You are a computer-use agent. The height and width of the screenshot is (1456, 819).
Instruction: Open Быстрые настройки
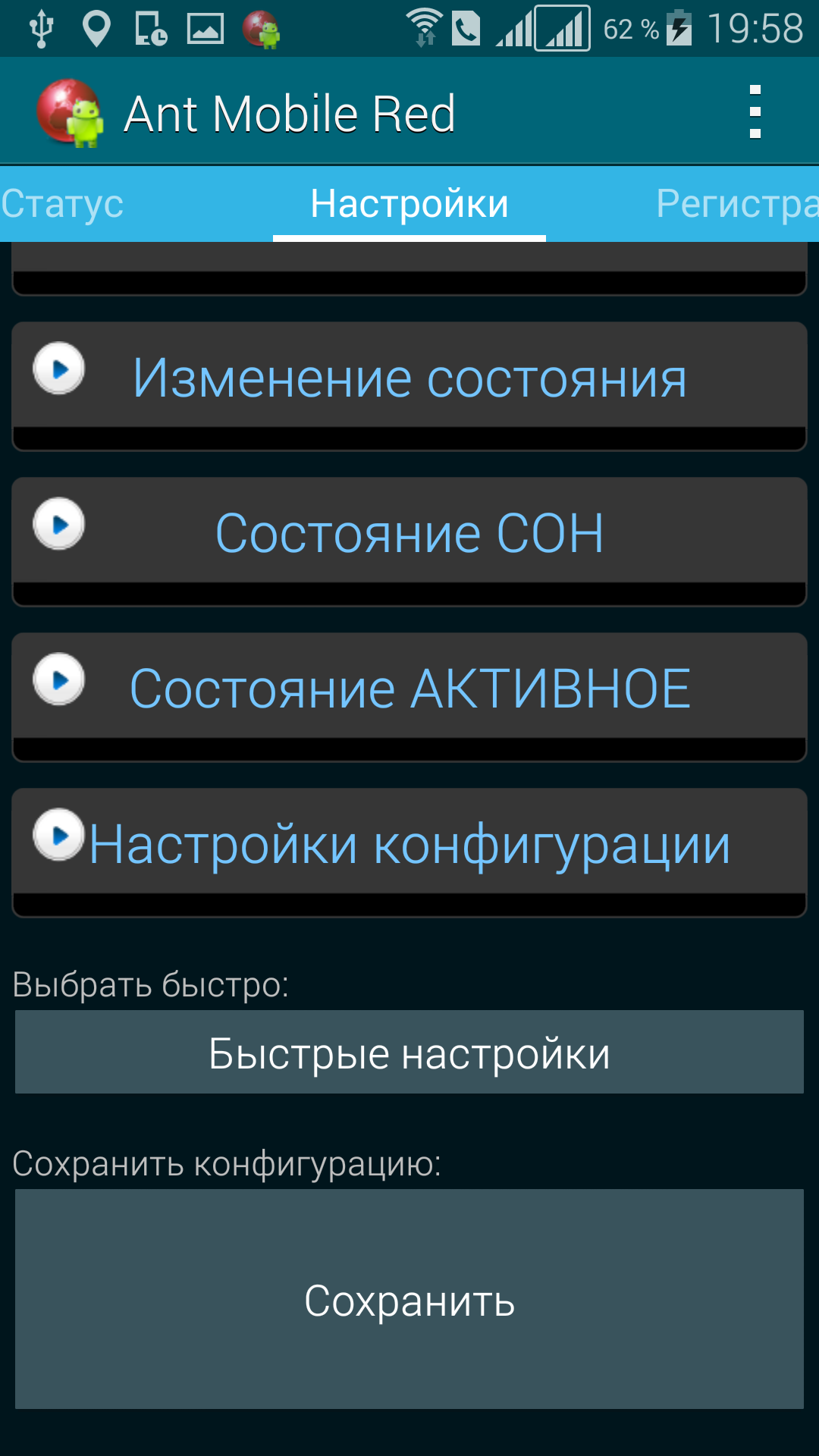coord(409,1052)
